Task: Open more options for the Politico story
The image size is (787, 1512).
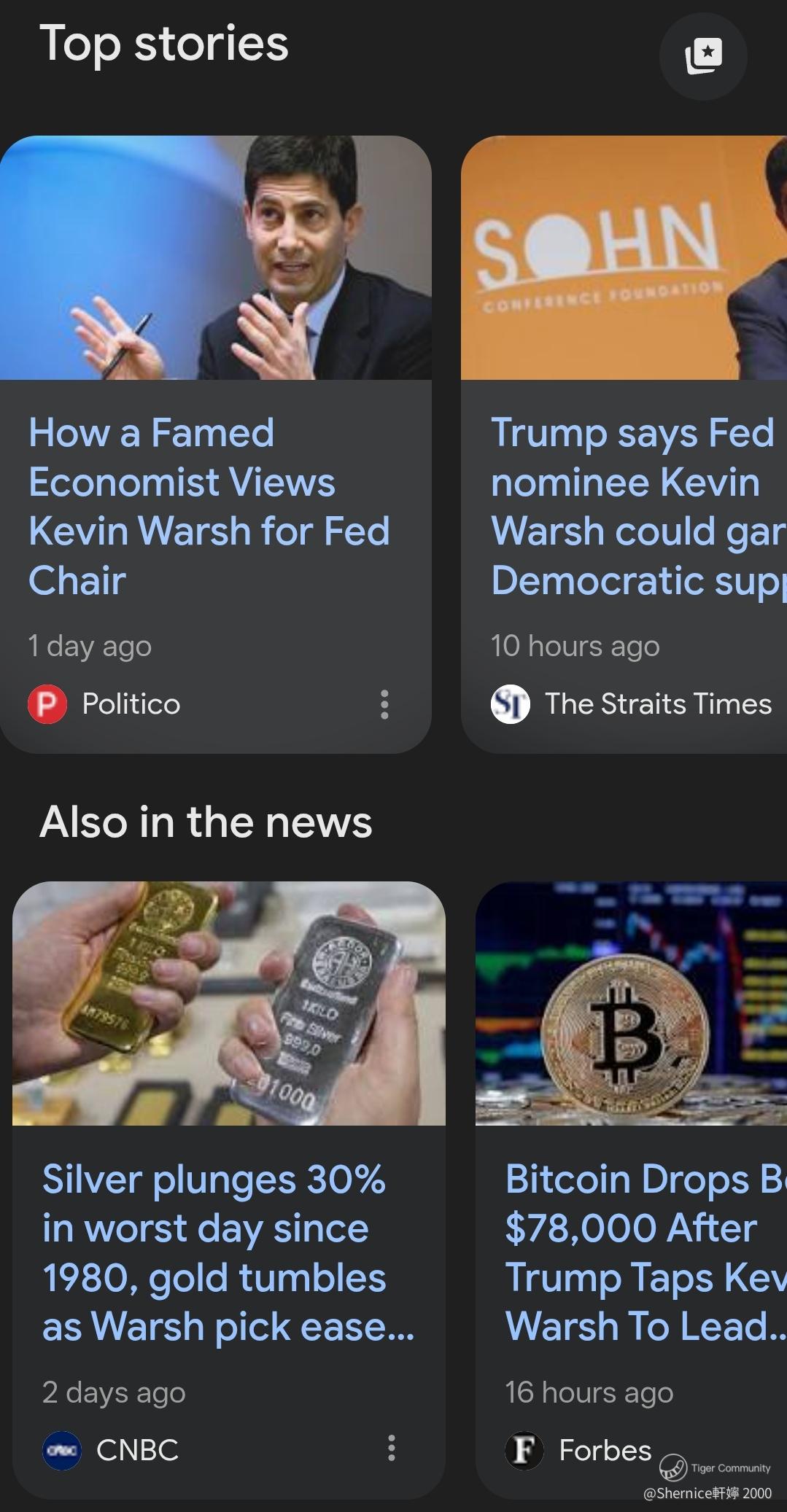Action: point(384,705)
